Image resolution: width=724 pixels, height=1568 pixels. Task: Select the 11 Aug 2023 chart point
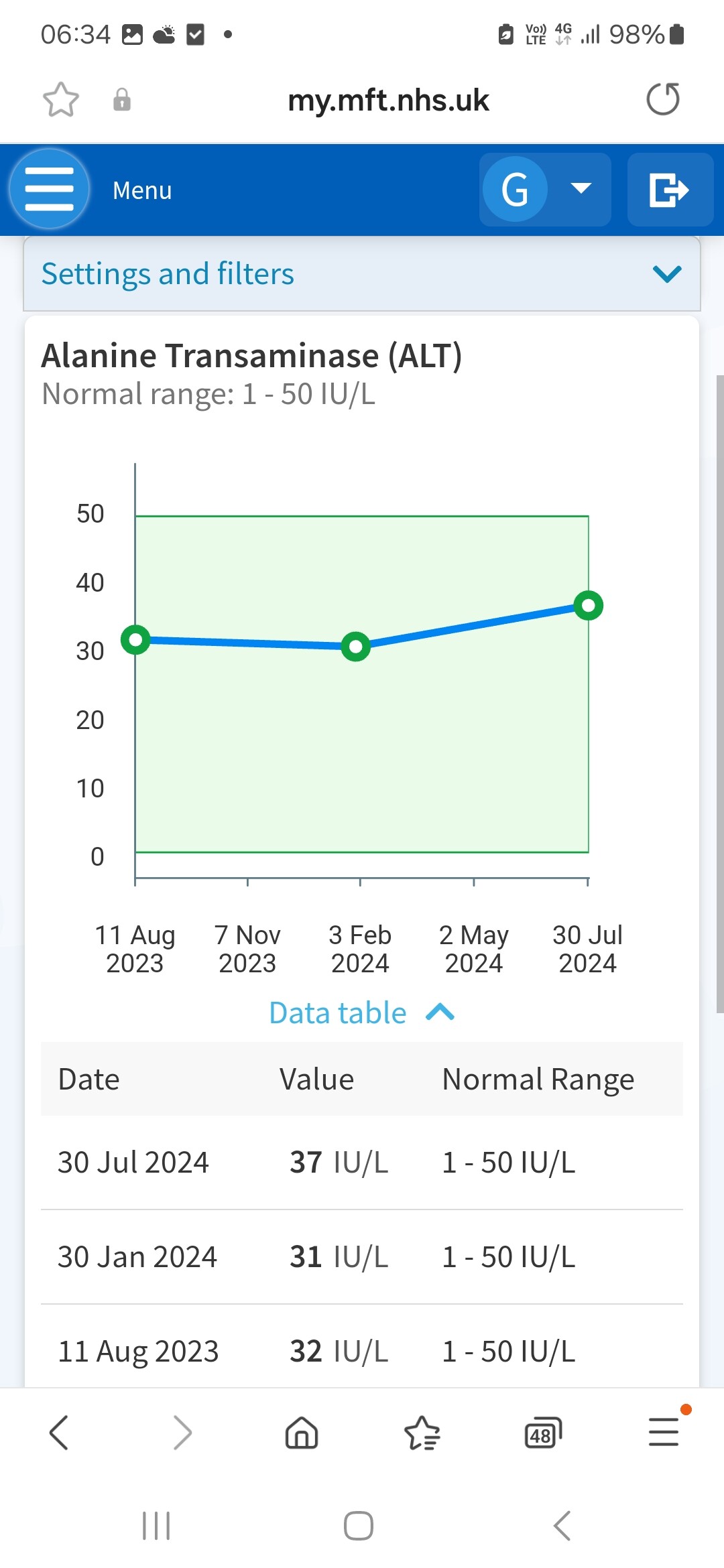(135, 639)
